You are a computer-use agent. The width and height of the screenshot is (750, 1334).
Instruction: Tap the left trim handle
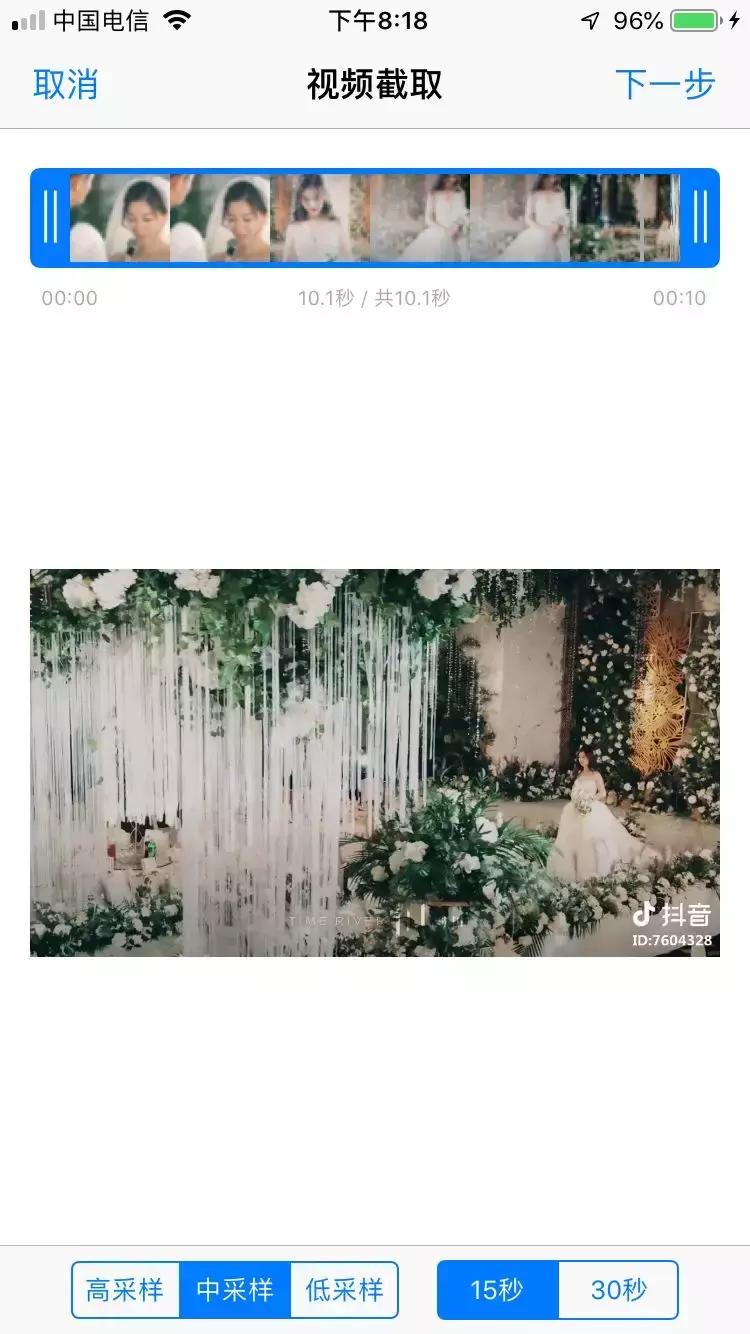pos(50,218)
